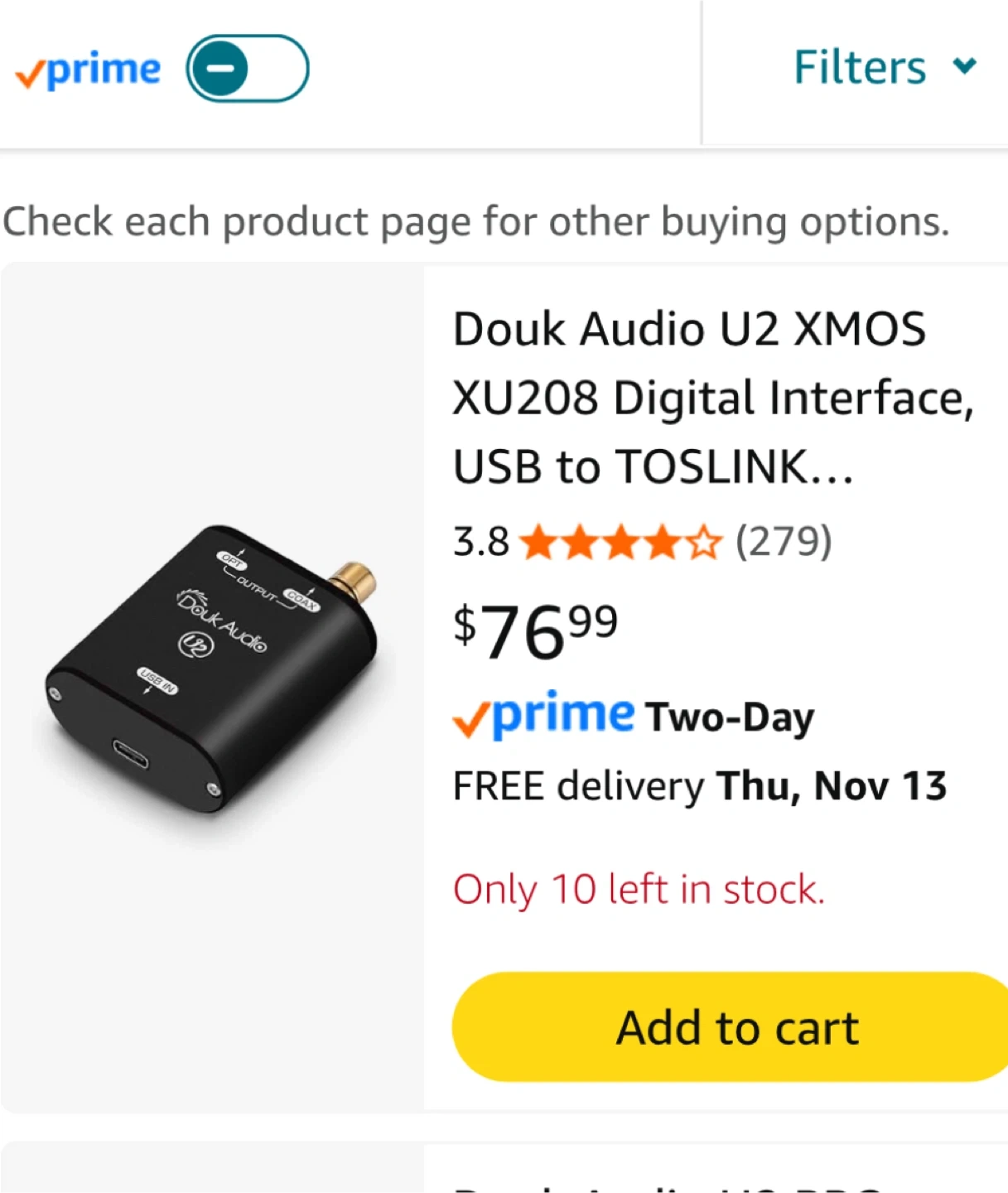Open the Filters dropdown
Screen dimensions: 1008x1193
[x=883, y=68]
